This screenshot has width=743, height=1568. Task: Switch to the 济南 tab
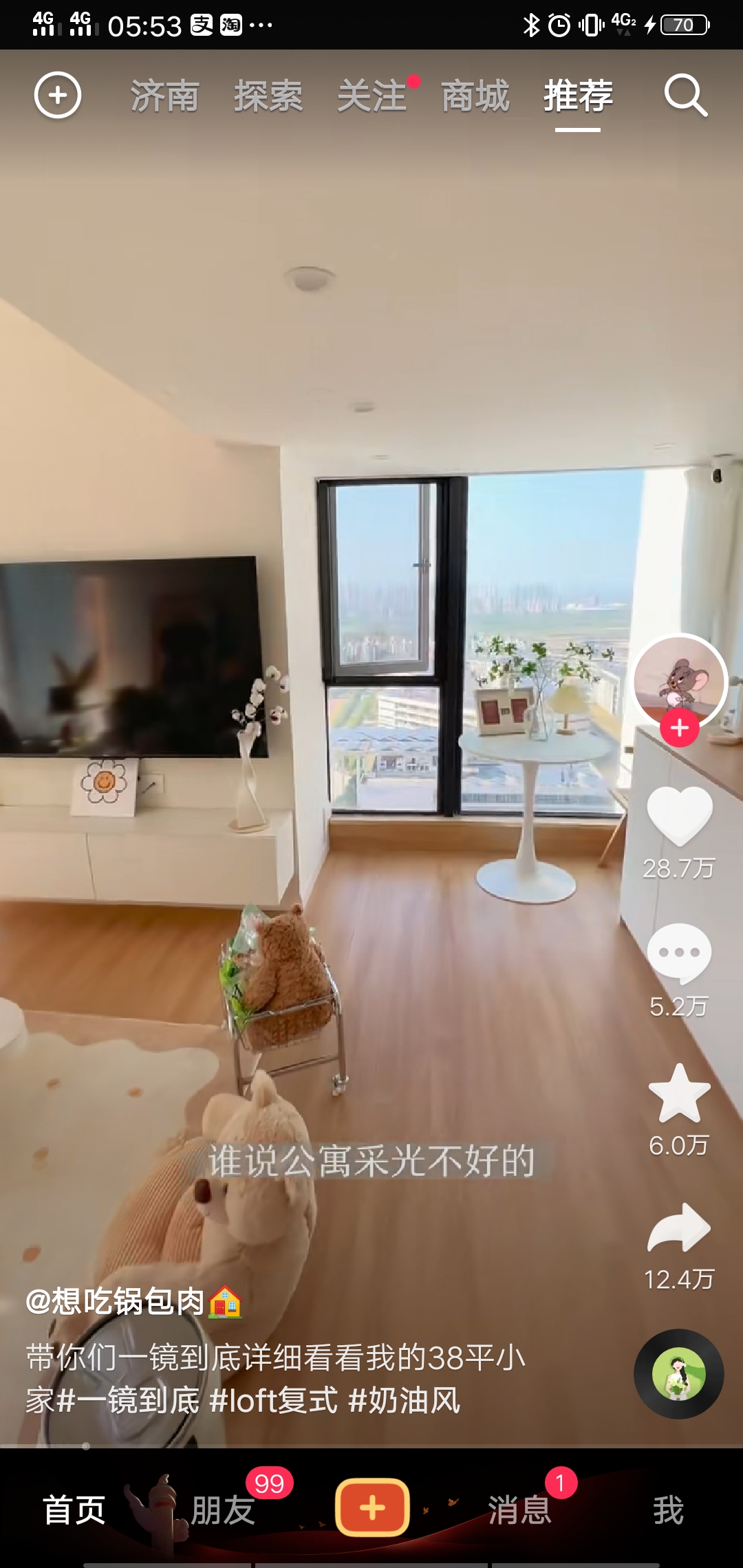[164, 96]
